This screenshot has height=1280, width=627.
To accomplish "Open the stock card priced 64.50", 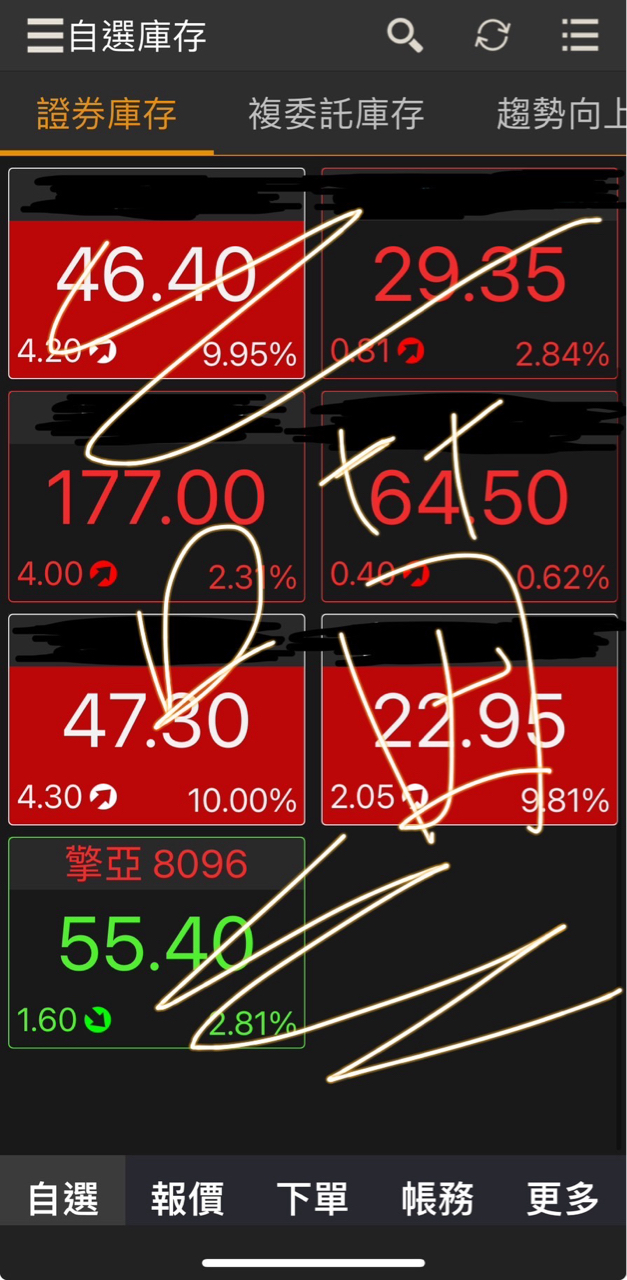I will pos(470,497).
